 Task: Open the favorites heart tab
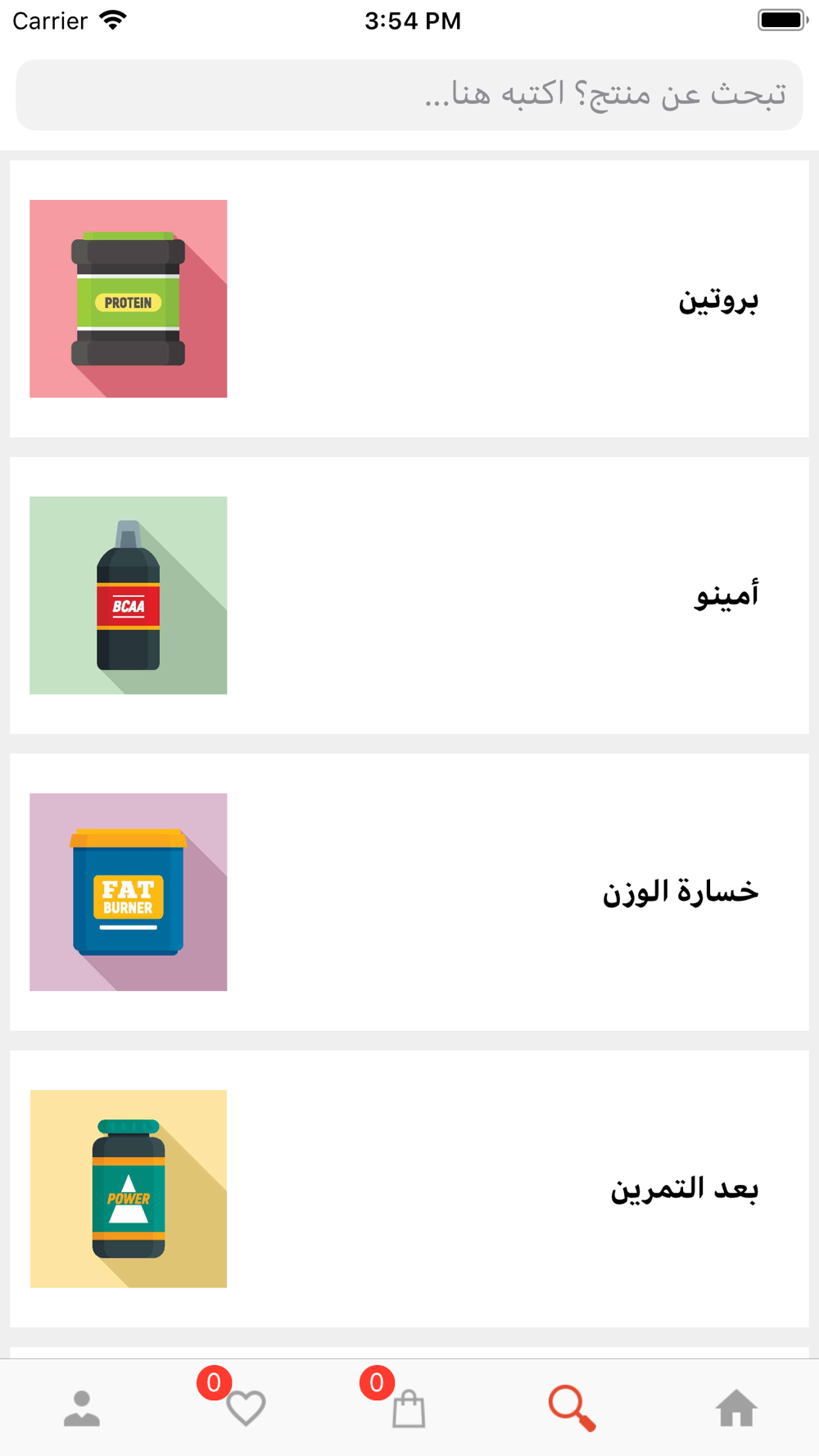pos(246,1409)
